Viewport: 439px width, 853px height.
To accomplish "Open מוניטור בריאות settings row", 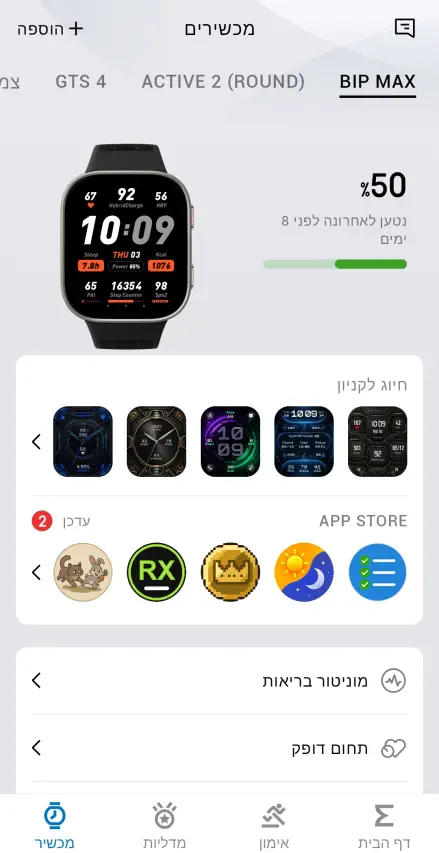I will (219, 681).
